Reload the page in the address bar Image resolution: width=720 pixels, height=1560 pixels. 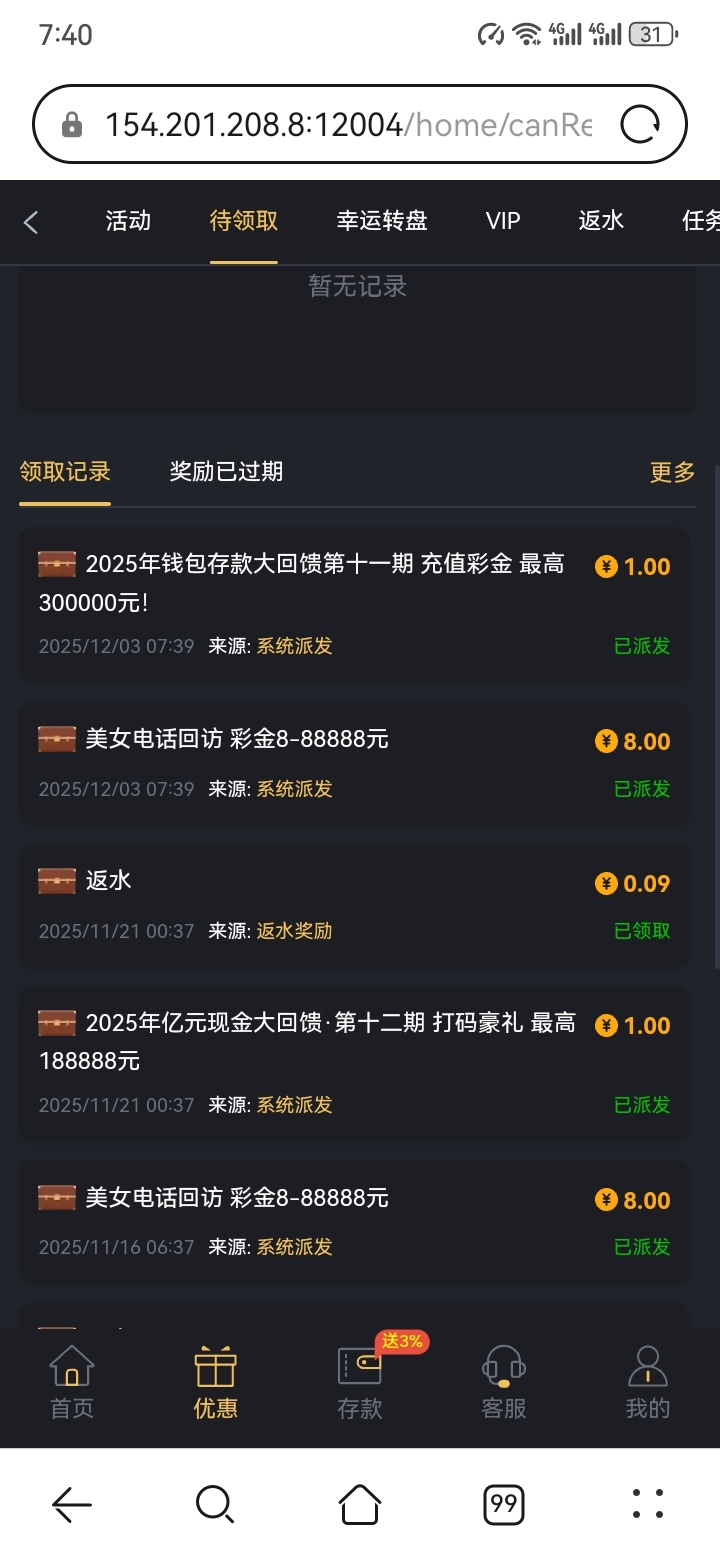pos(640,125)
